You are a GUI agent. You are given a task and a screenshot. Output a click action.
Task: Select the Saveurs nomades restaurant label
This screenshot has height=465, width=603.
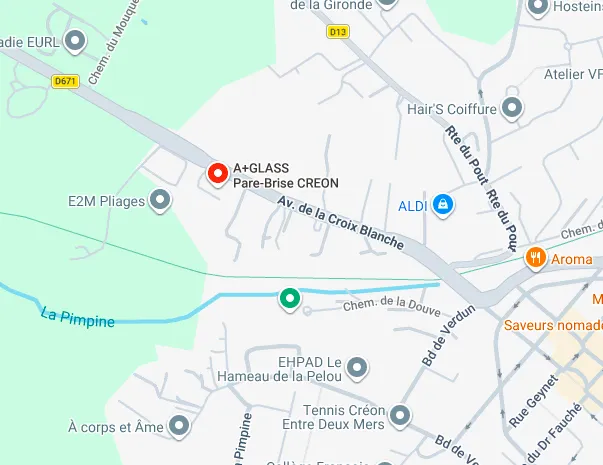[x=552, y=325]
